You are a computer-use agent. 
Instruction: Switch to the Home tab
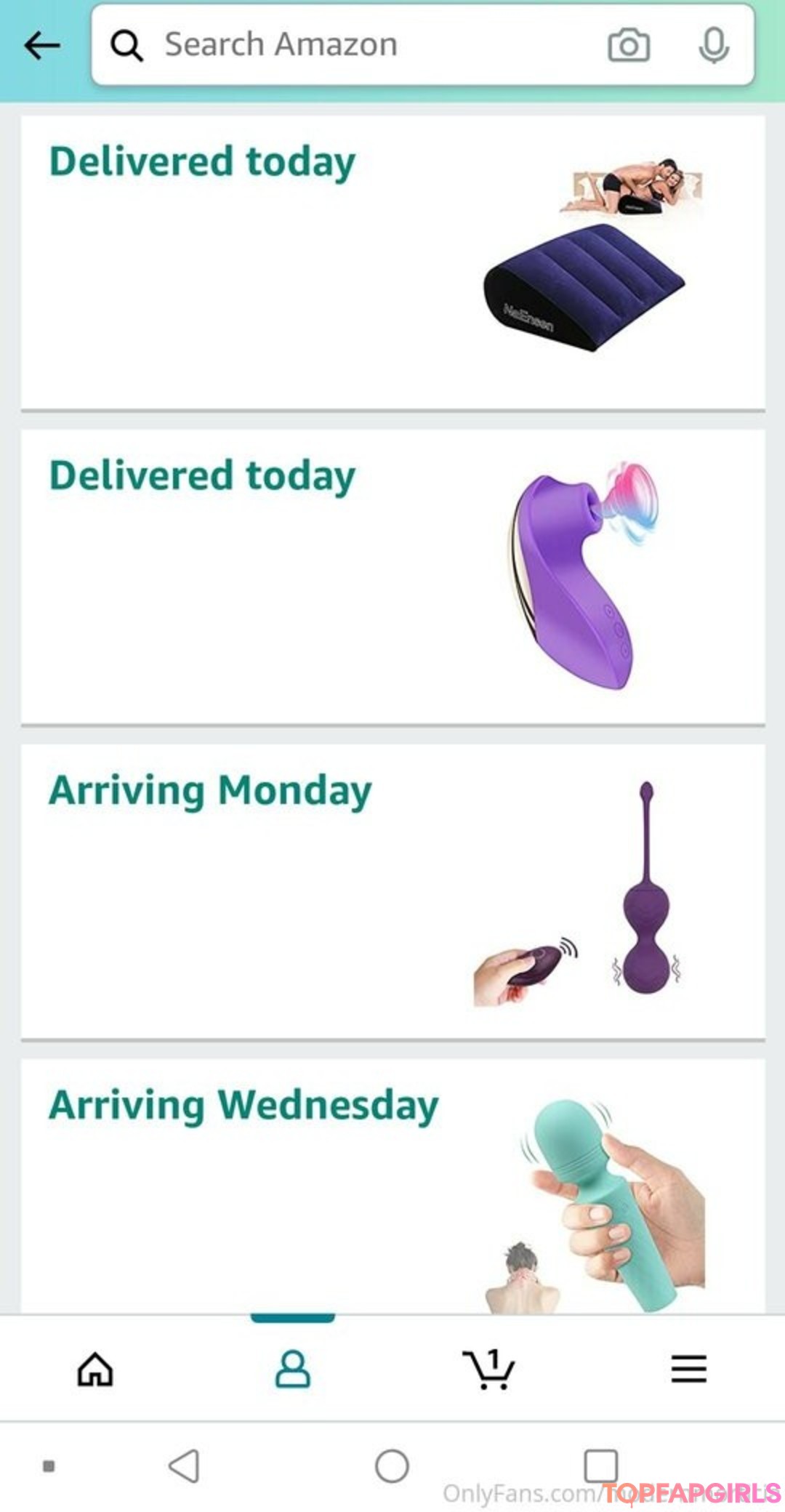pyautogui.click(x=95, y=1370)
